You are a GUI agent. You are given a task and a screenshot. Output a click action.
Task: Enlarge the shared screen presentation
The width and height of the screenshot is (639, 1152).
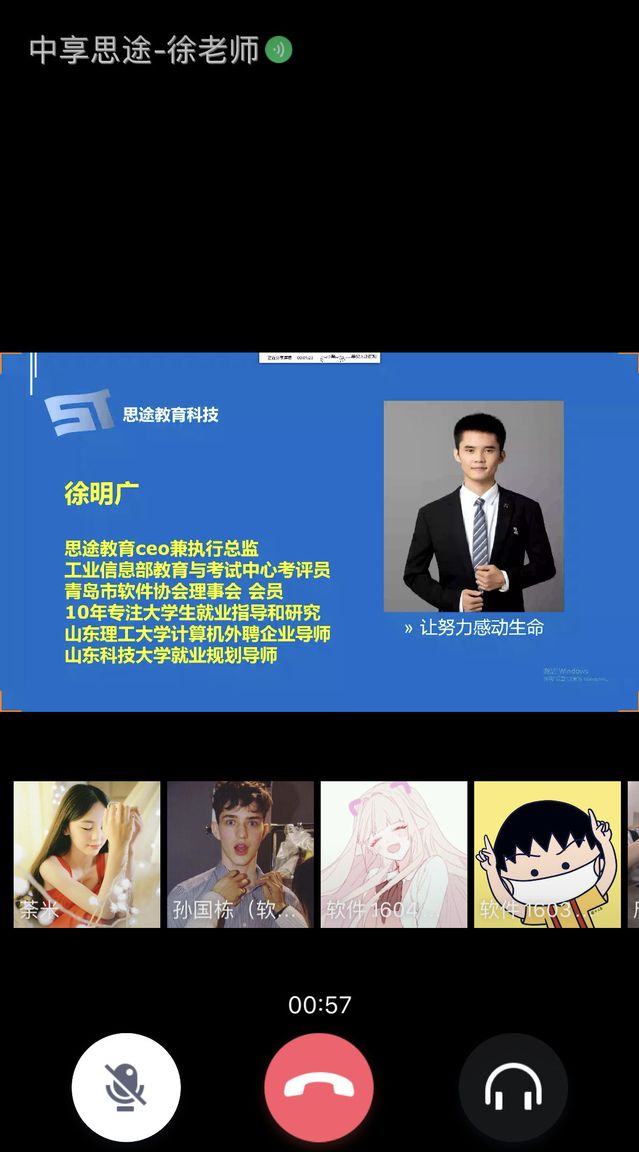[319, 532]
